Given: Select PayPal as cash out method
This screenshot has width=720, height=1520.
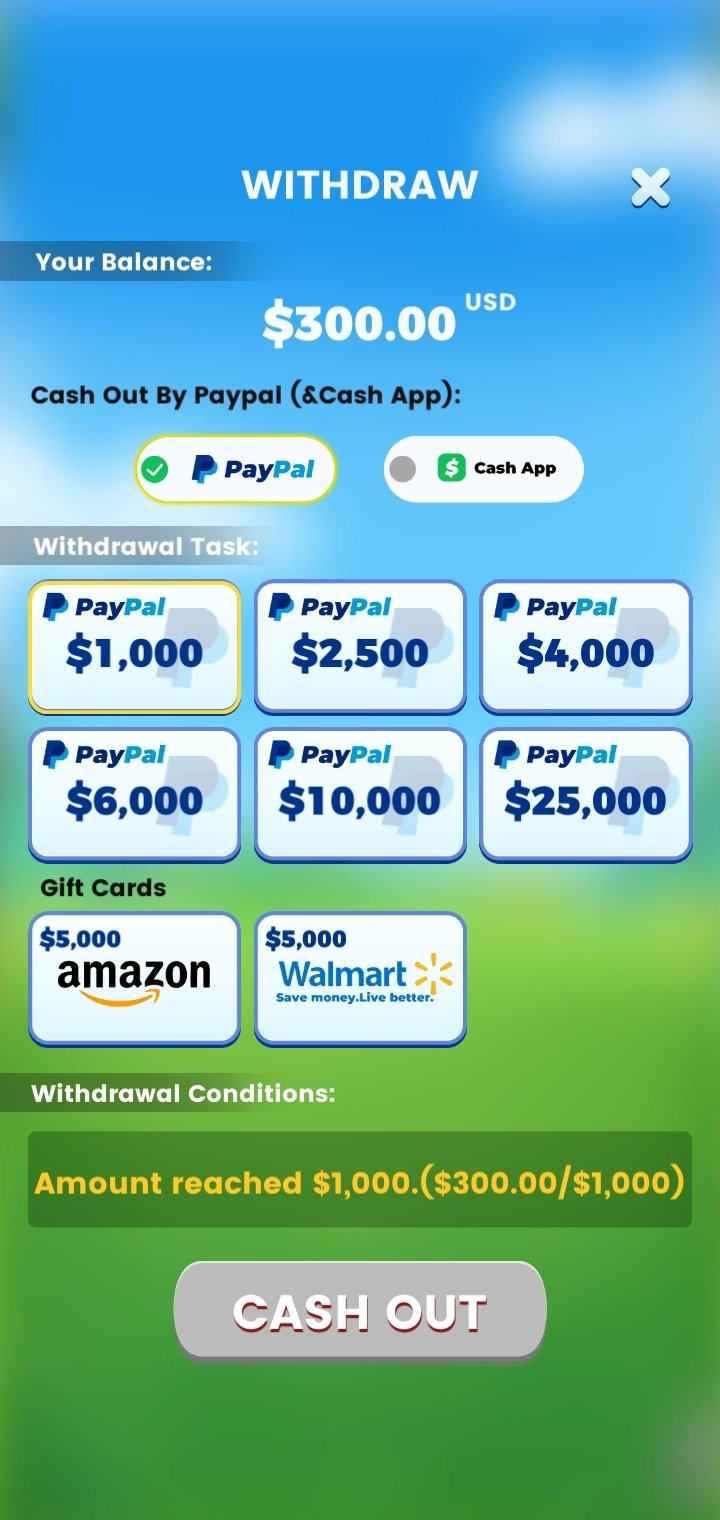Looking at the screenshot, I should (x=236, y=469).
